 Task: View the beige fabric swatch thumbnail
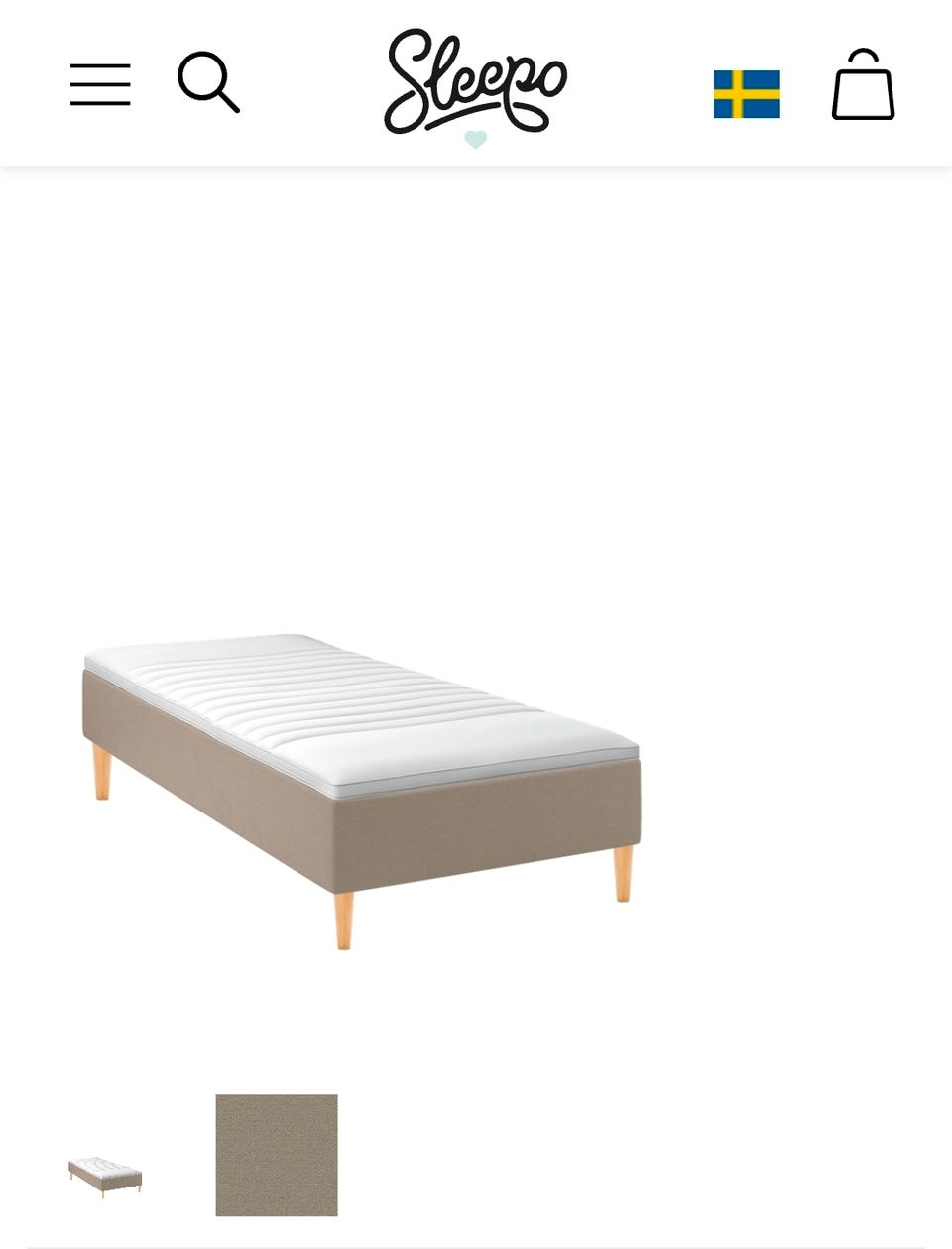pos(277,1155)
